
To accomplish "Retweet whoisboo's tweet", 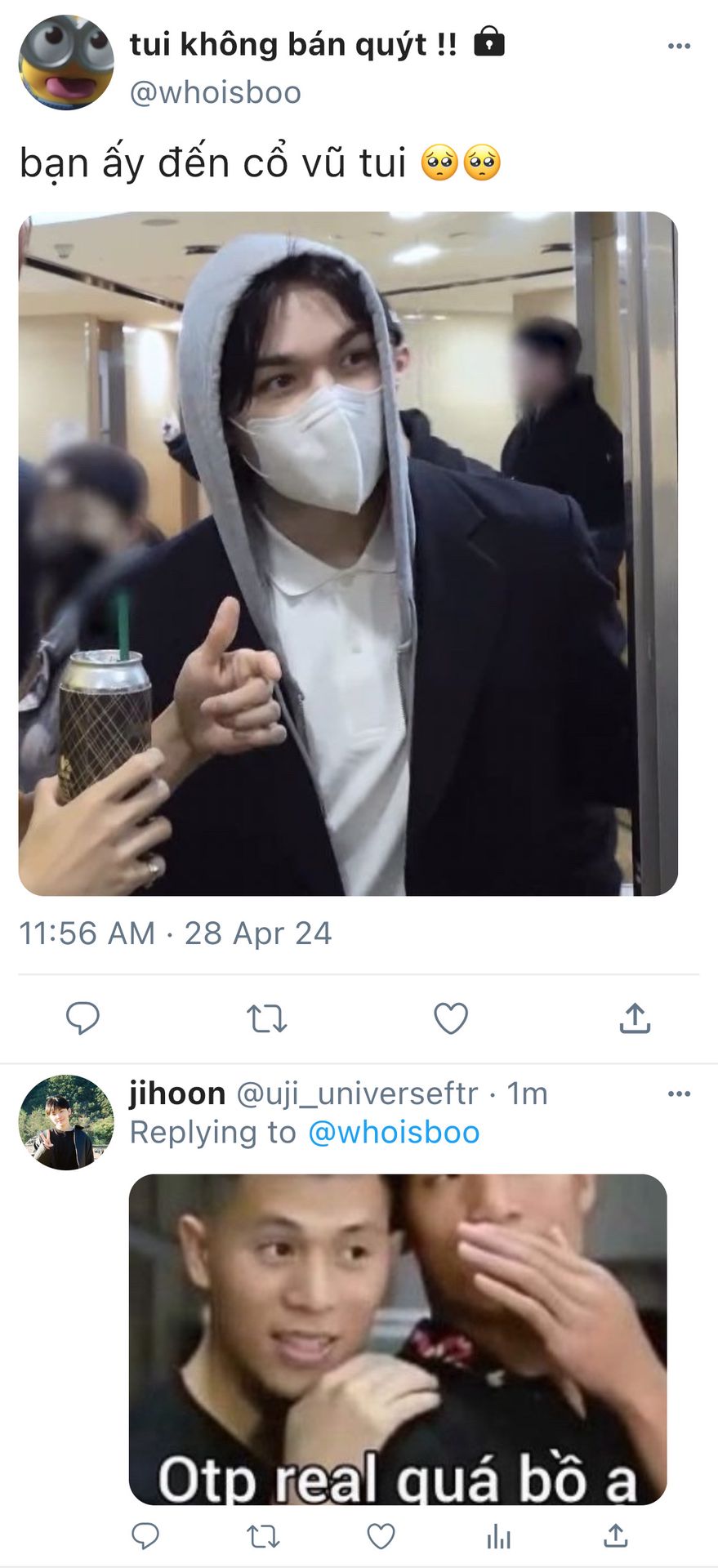I will pyautogui.click(x=267, y=1018).
